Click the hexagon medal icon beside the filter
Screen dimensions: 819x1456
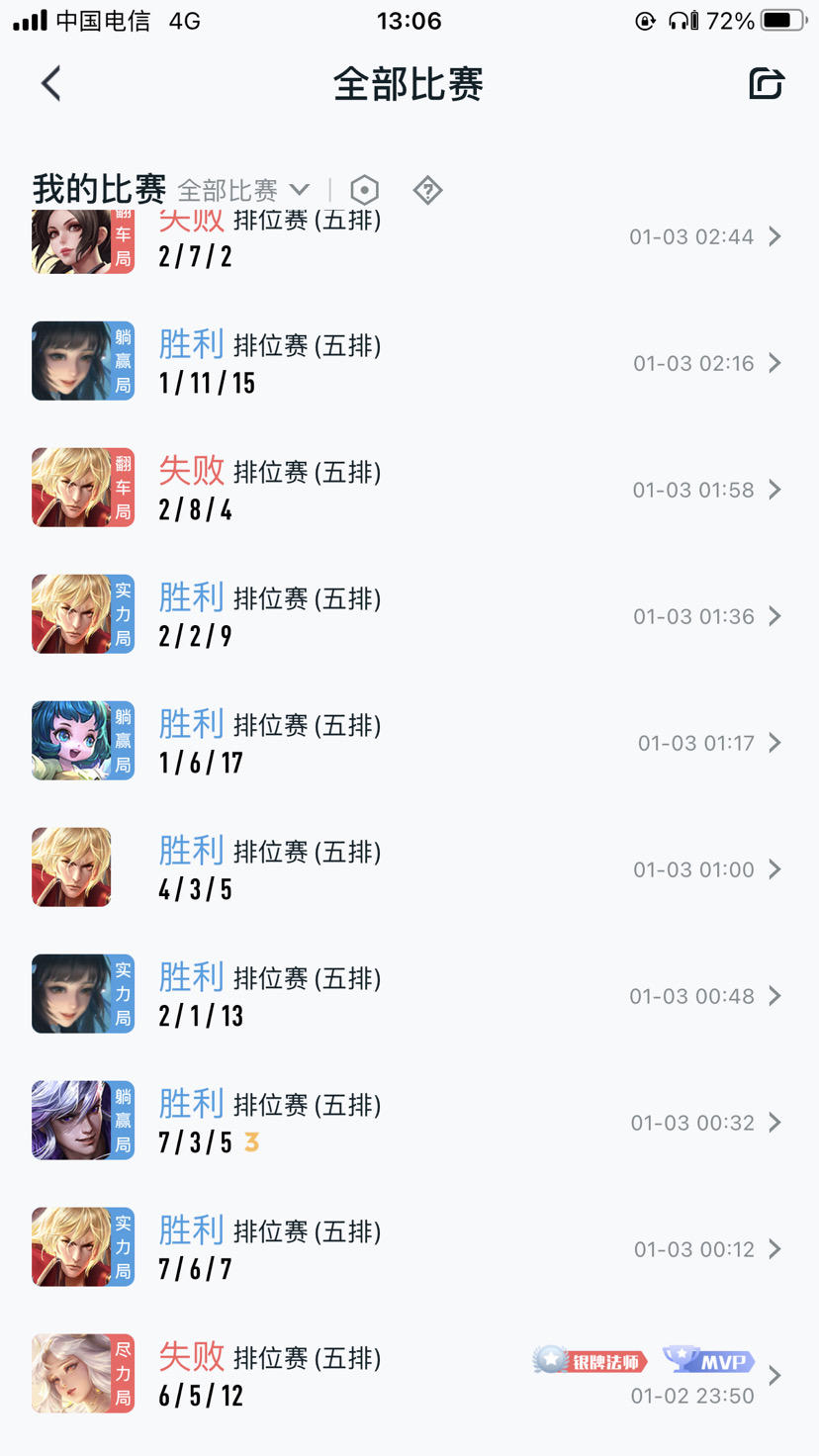tap(365, 190)
